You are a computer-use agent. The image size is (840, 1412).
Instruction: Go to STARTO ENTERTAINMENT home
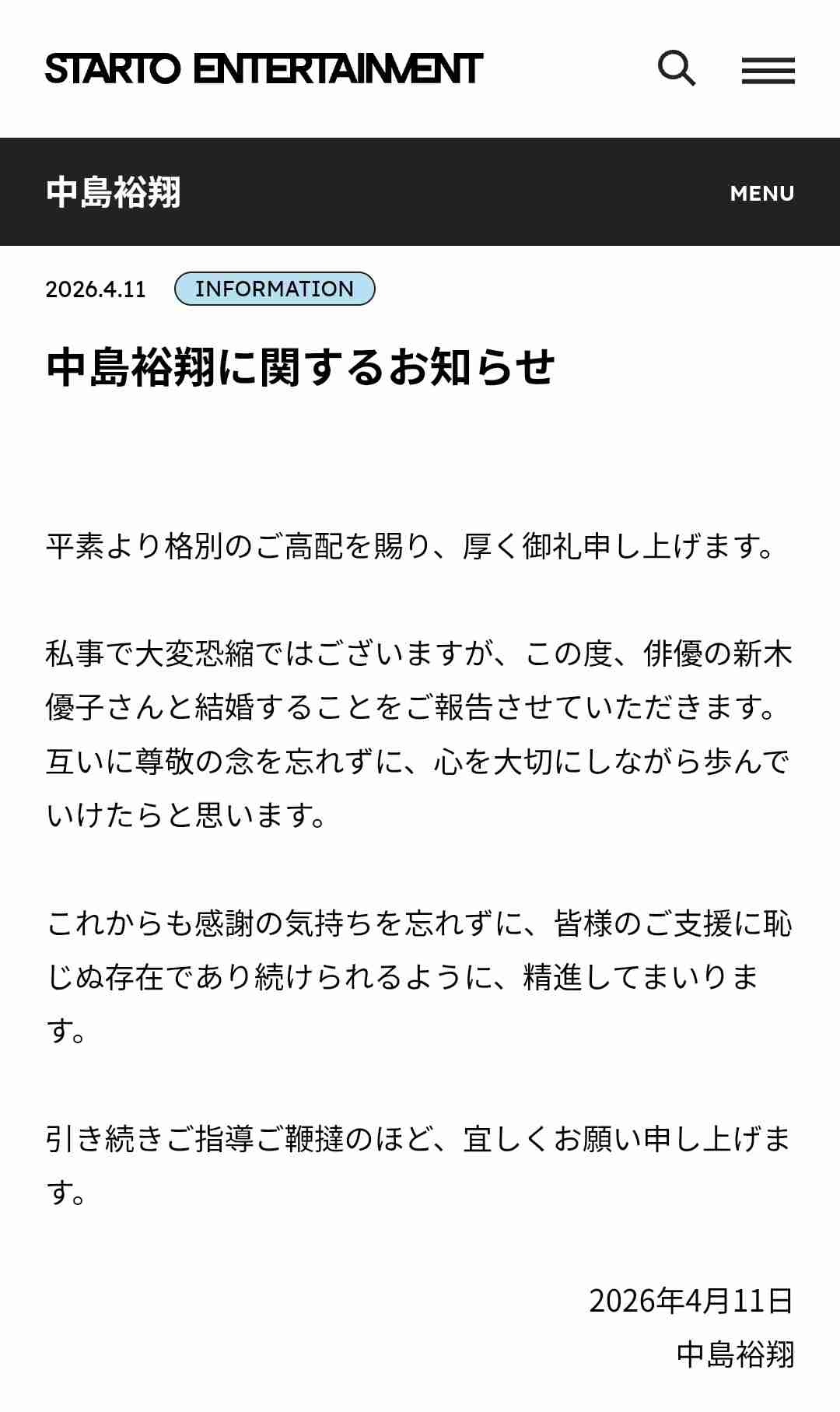(264, 68)
